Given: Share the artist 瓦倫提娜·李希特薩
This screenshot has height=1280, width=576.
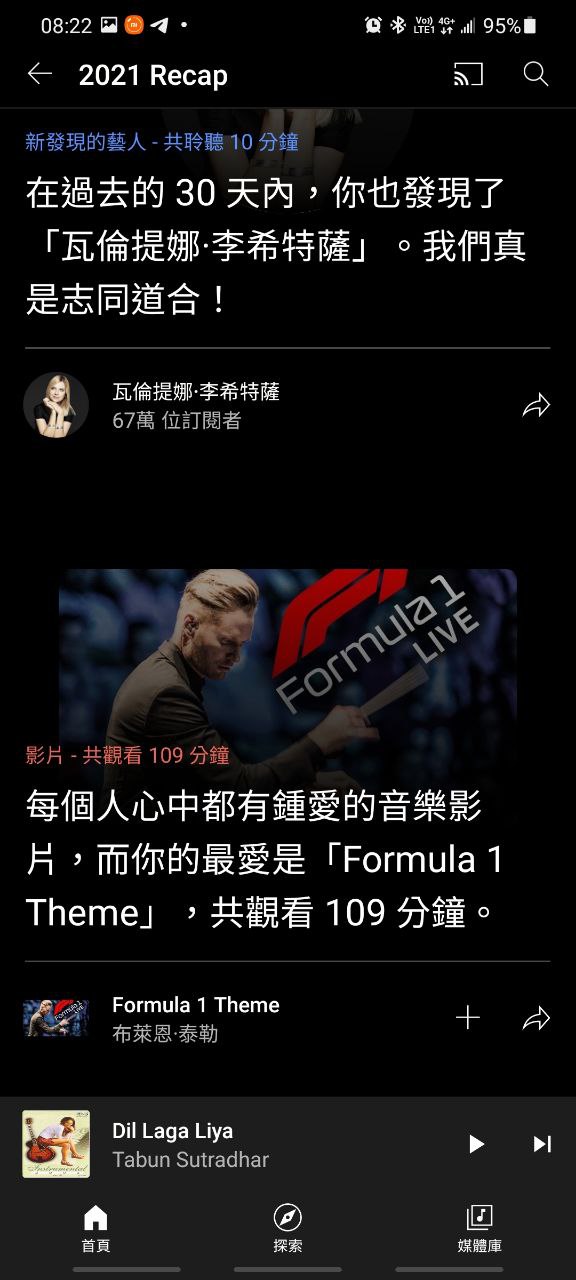Looking at the screenshot, I should click(536, 405).
